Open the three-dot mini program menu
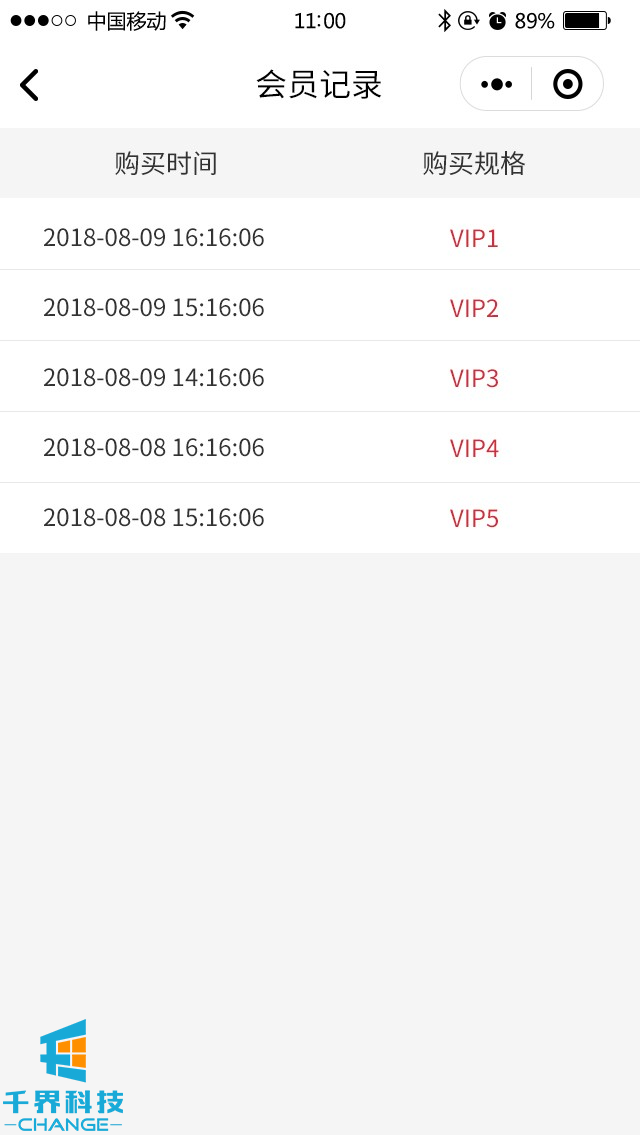640x1135 pixels. pyautogui.click(x=497, y=84)
